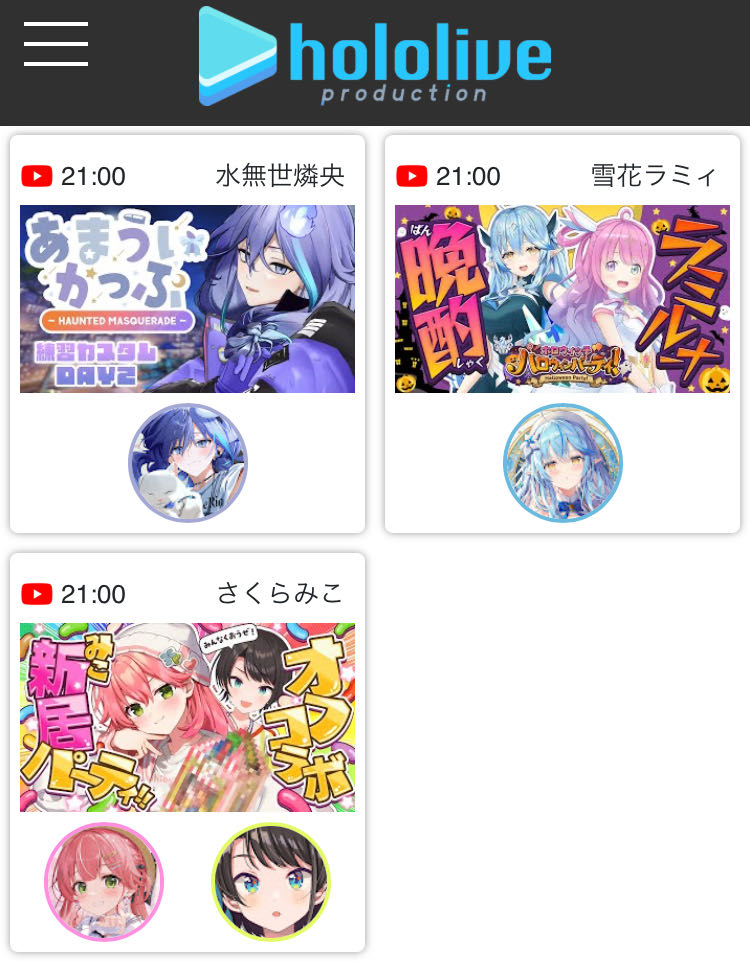Open 水無世燐央's 21:00 stream card
750x974 pixels.
tap(187, 299)
